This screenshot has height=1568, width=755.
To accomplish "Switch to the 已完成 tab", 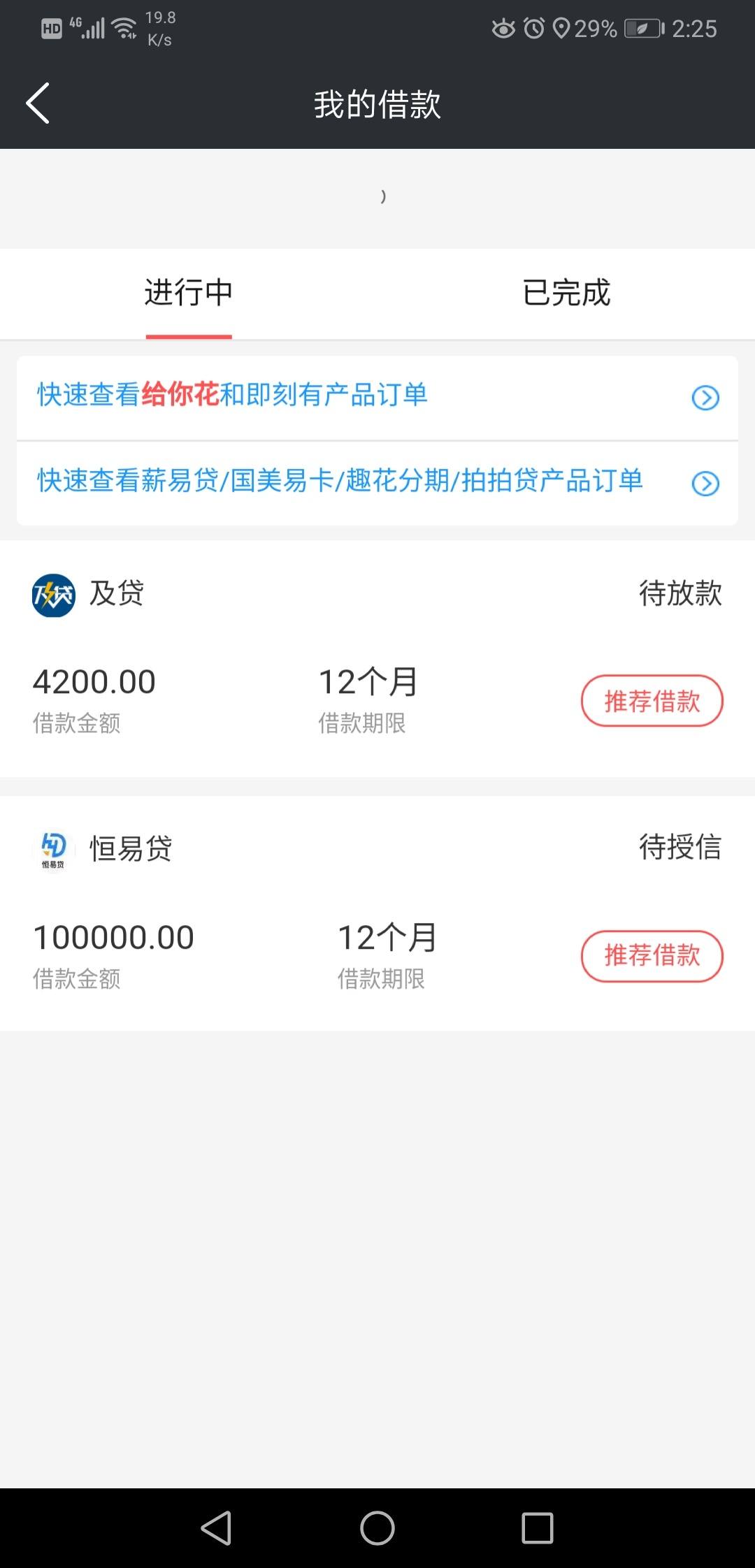I will tap(566, 293).
